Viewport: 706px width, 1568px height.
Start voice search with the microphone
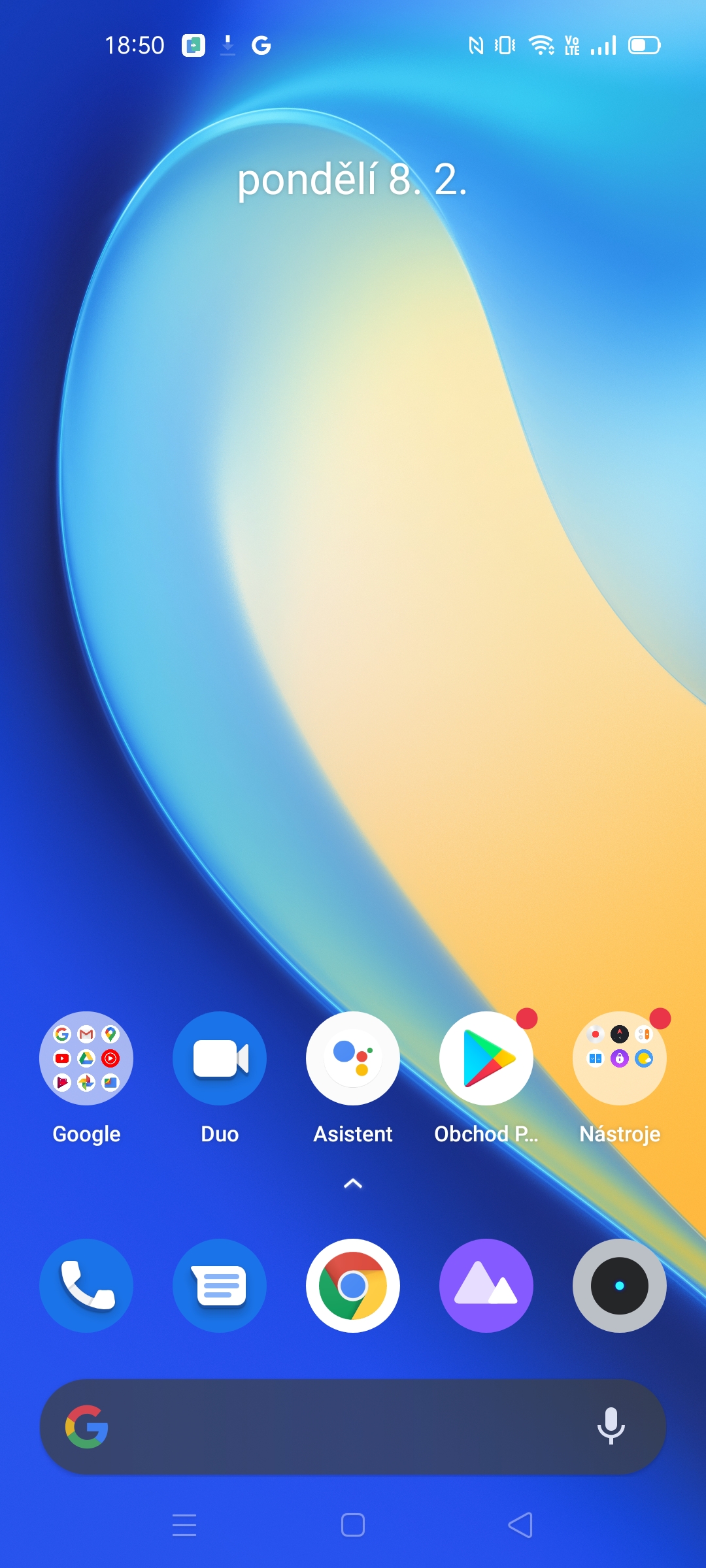pyautogui.click(x=611, y=1427)
